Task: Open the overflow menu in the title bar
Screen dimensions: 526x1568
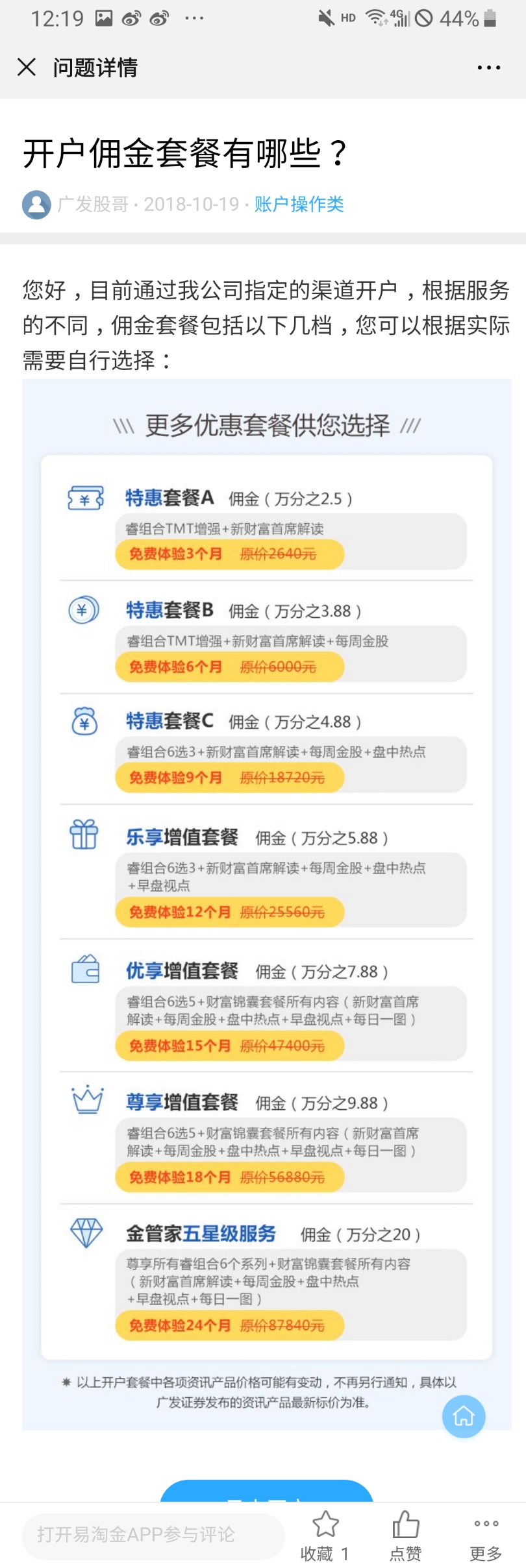Action: pos(488,67)
